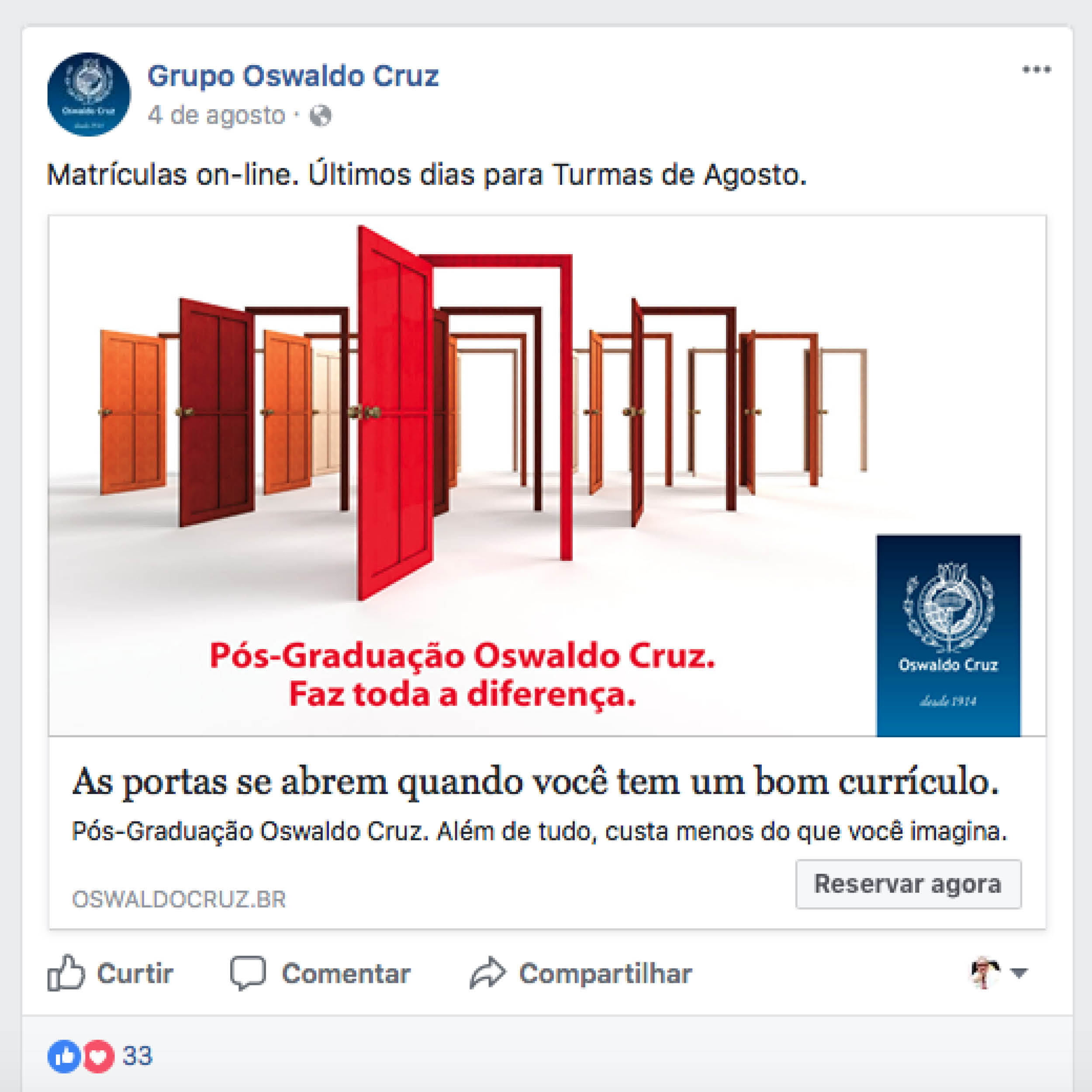Viewport: 1092px width, 1092px height.
Task: Tap Comentar to write a comment
Action: (321, 973)
